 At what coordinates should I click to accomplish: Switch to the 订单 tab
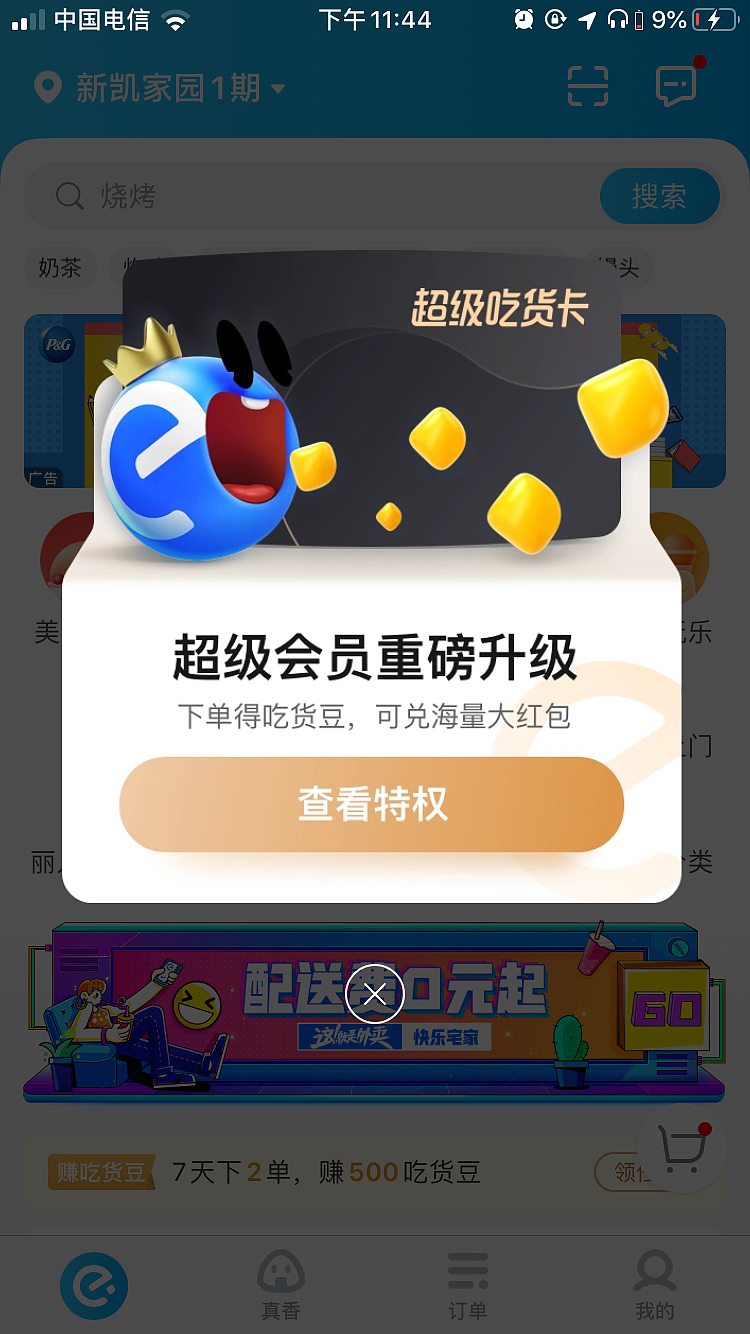click(x=467, y=1286)
